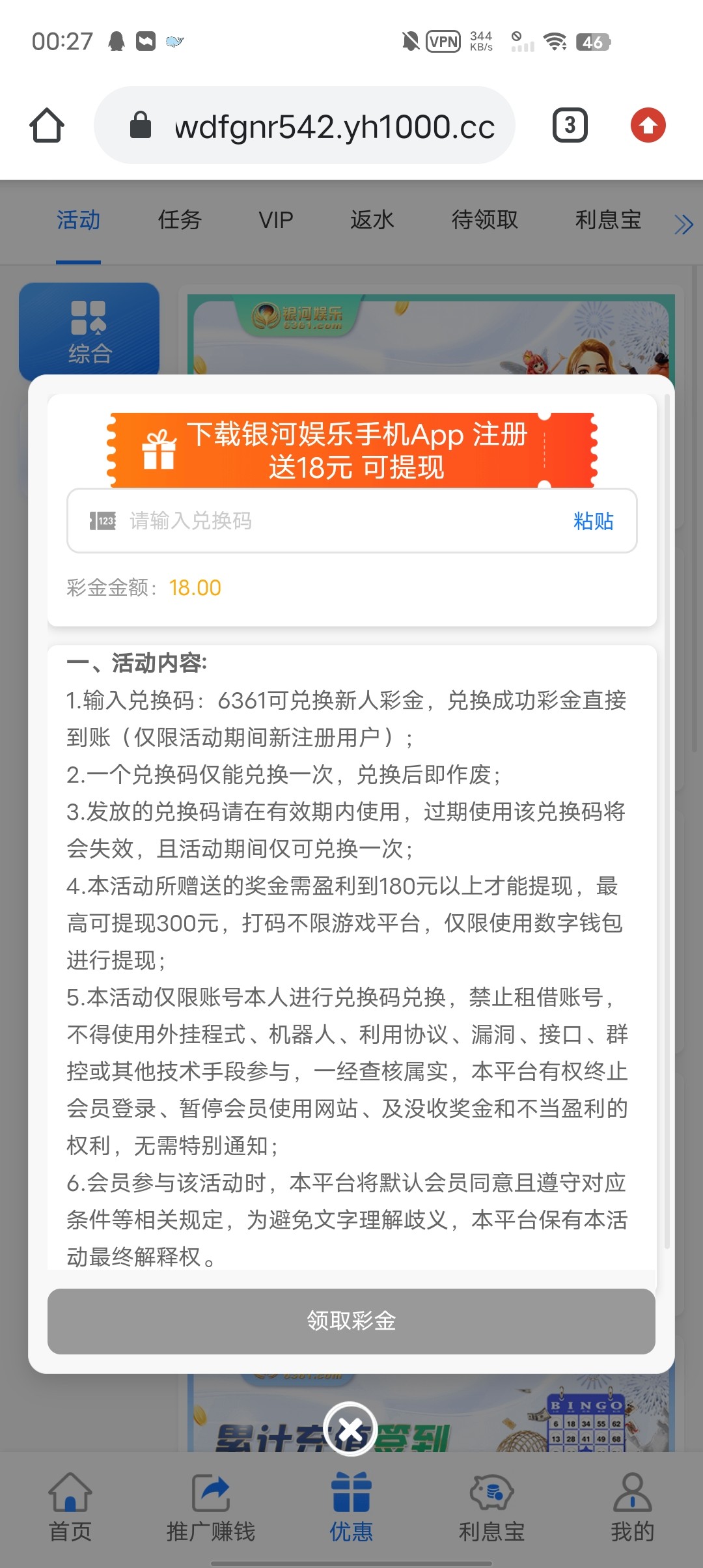Close the redemption code dialog

coord(350,1429)
